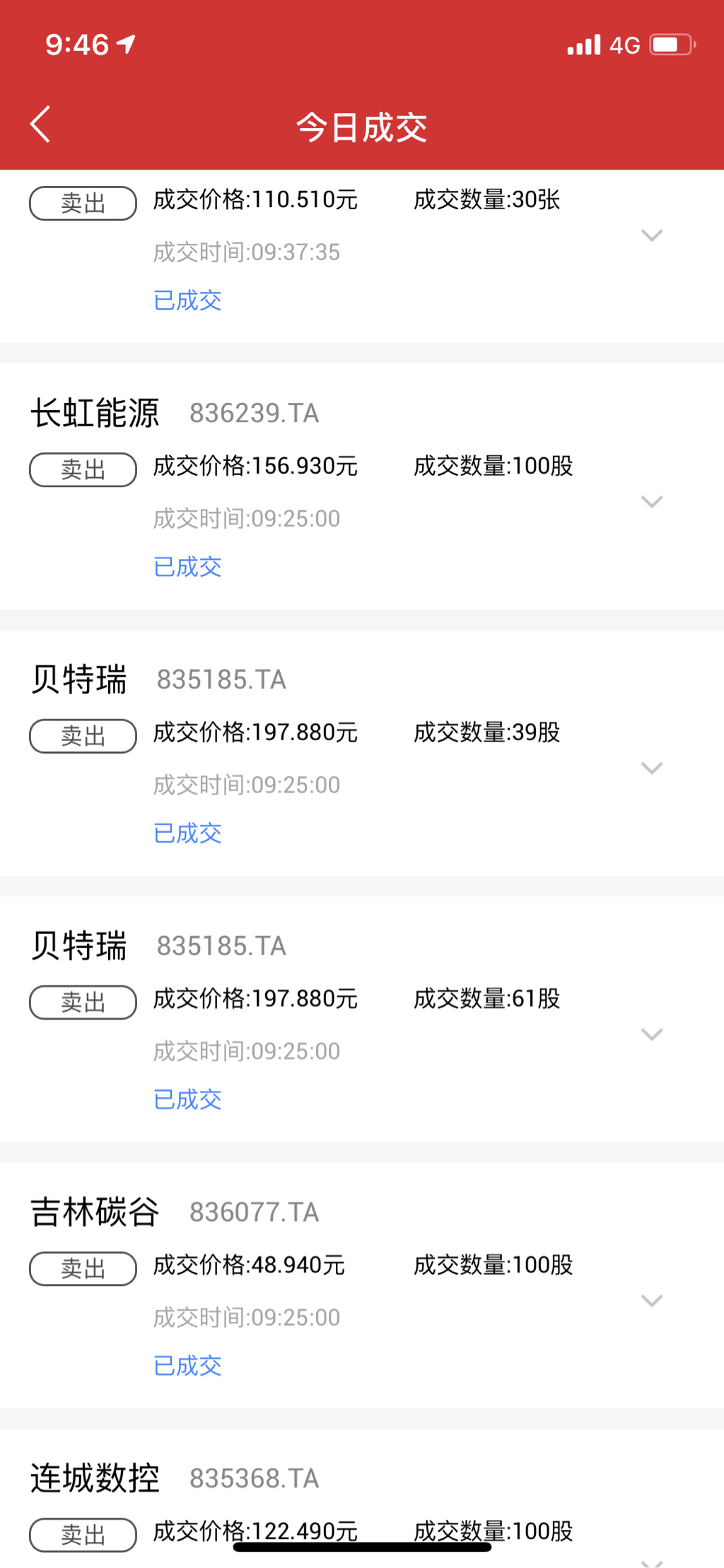Expand the 贝特瑞 trade of 61股
Viewport: 724px width, 1568px height.
[x=651, y=1035]
